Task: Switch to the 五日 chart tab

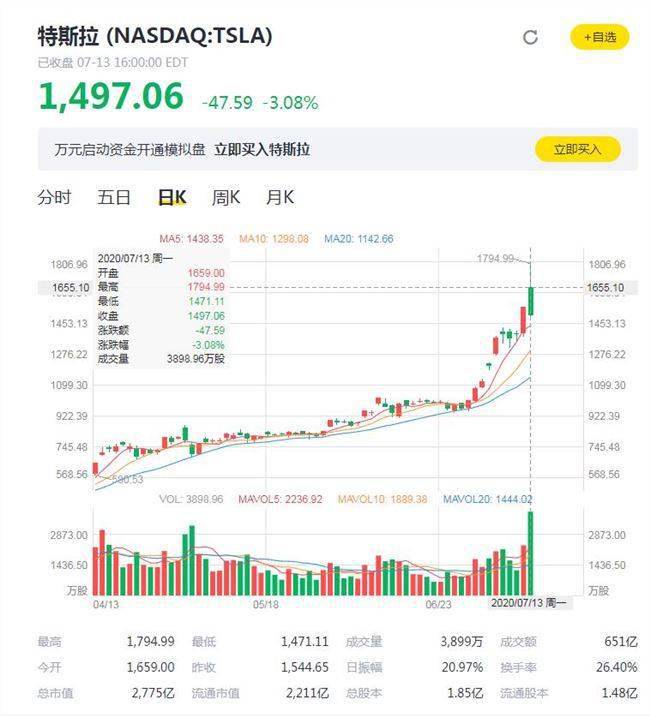Action: pos(114,197)
